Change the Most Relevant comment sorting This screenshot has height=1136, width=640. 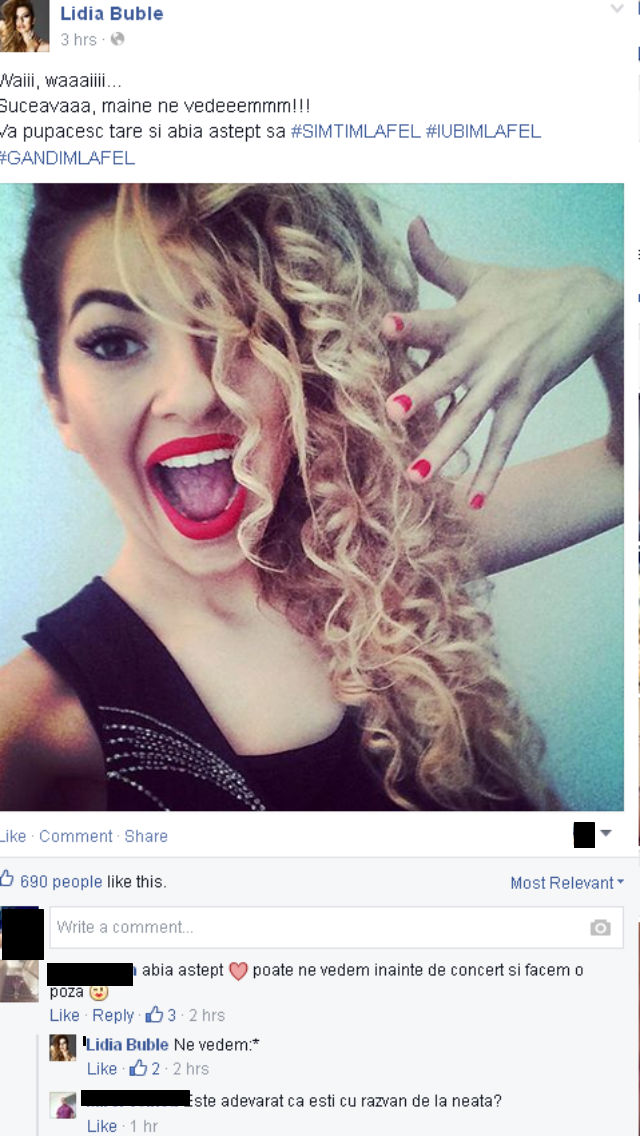[566, 882]
